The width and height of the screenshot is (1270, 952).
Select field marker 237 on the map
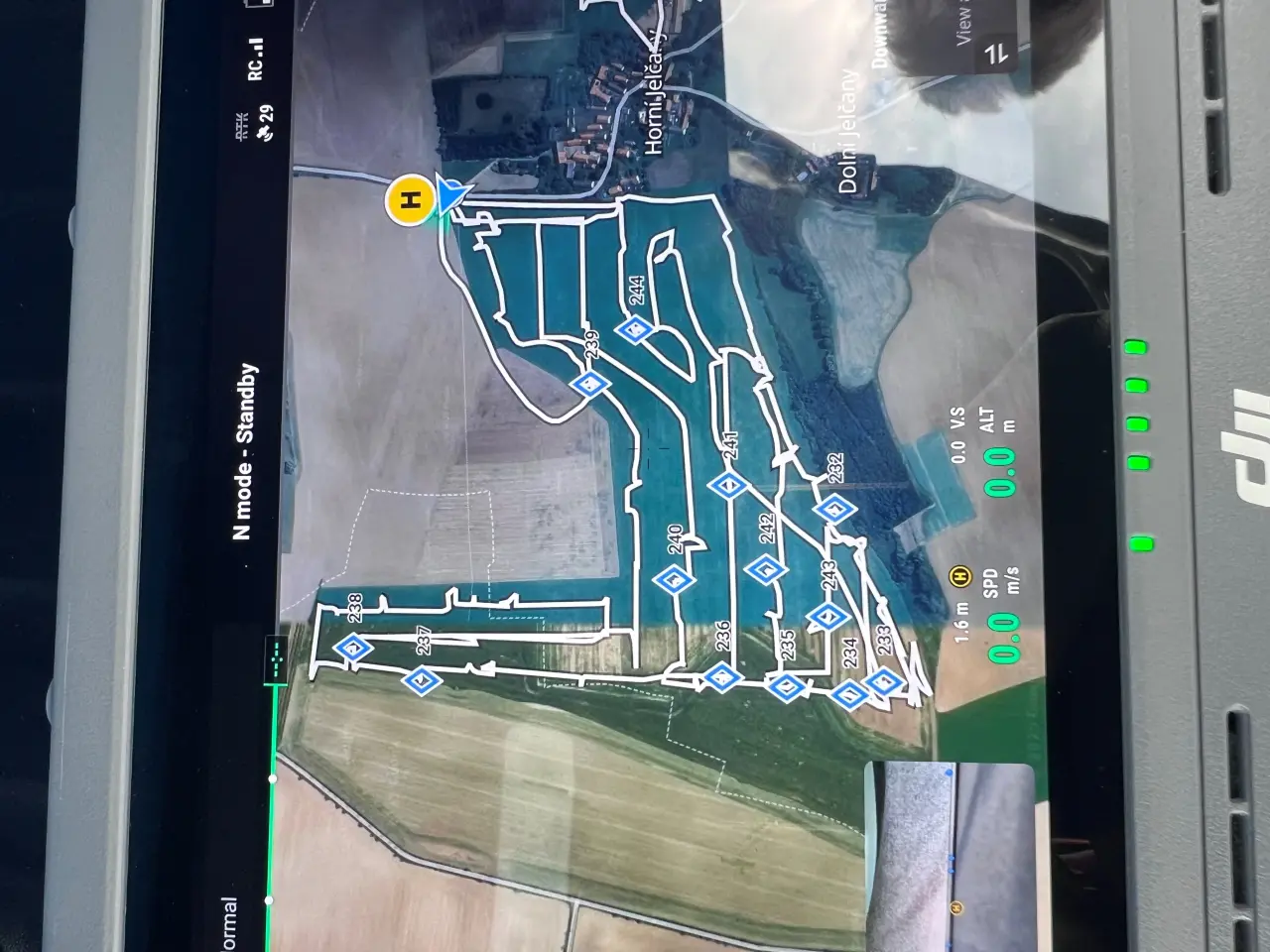click(x=422, y=680)
